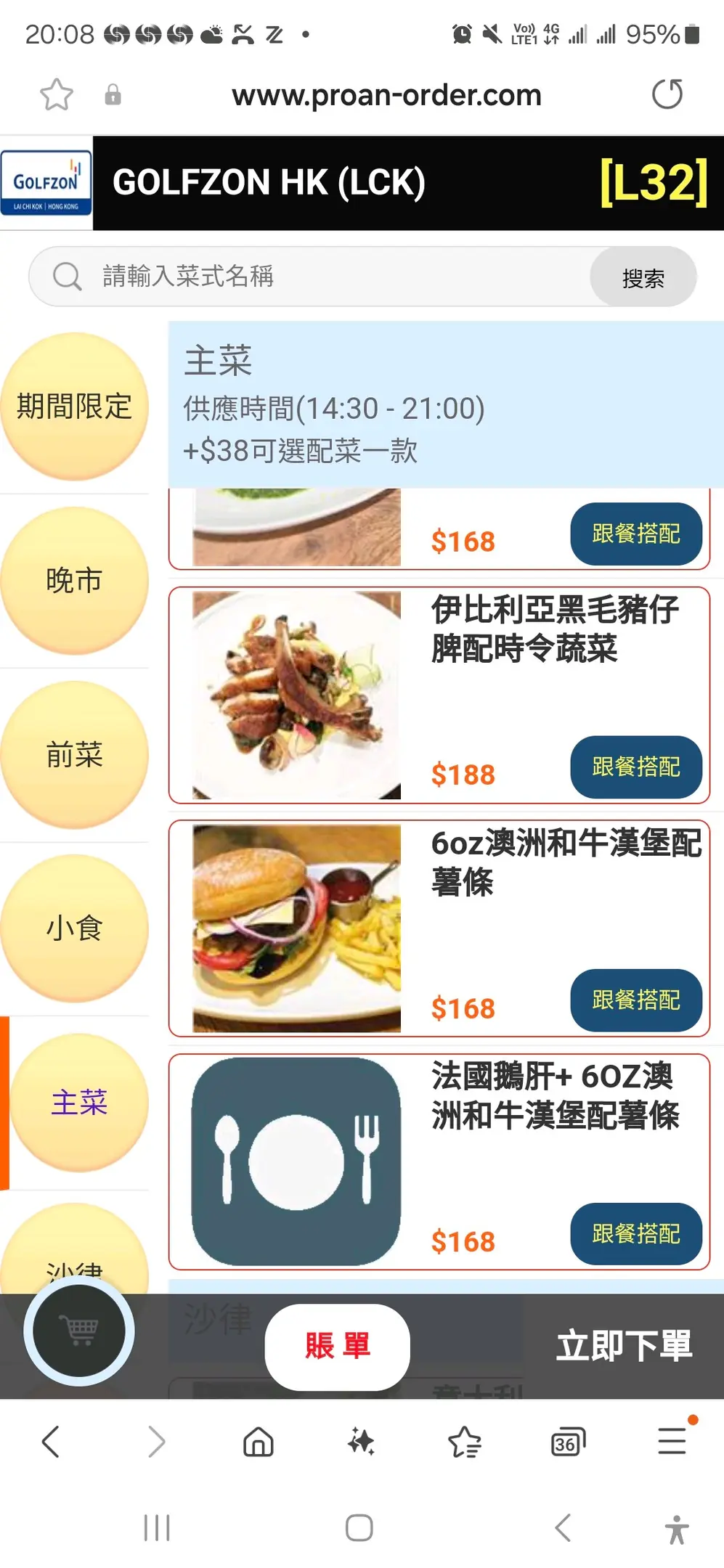This screenshot has height=1568, width=724.
Task: Bookmark this page with the star
Action: [x=57, y=95]
